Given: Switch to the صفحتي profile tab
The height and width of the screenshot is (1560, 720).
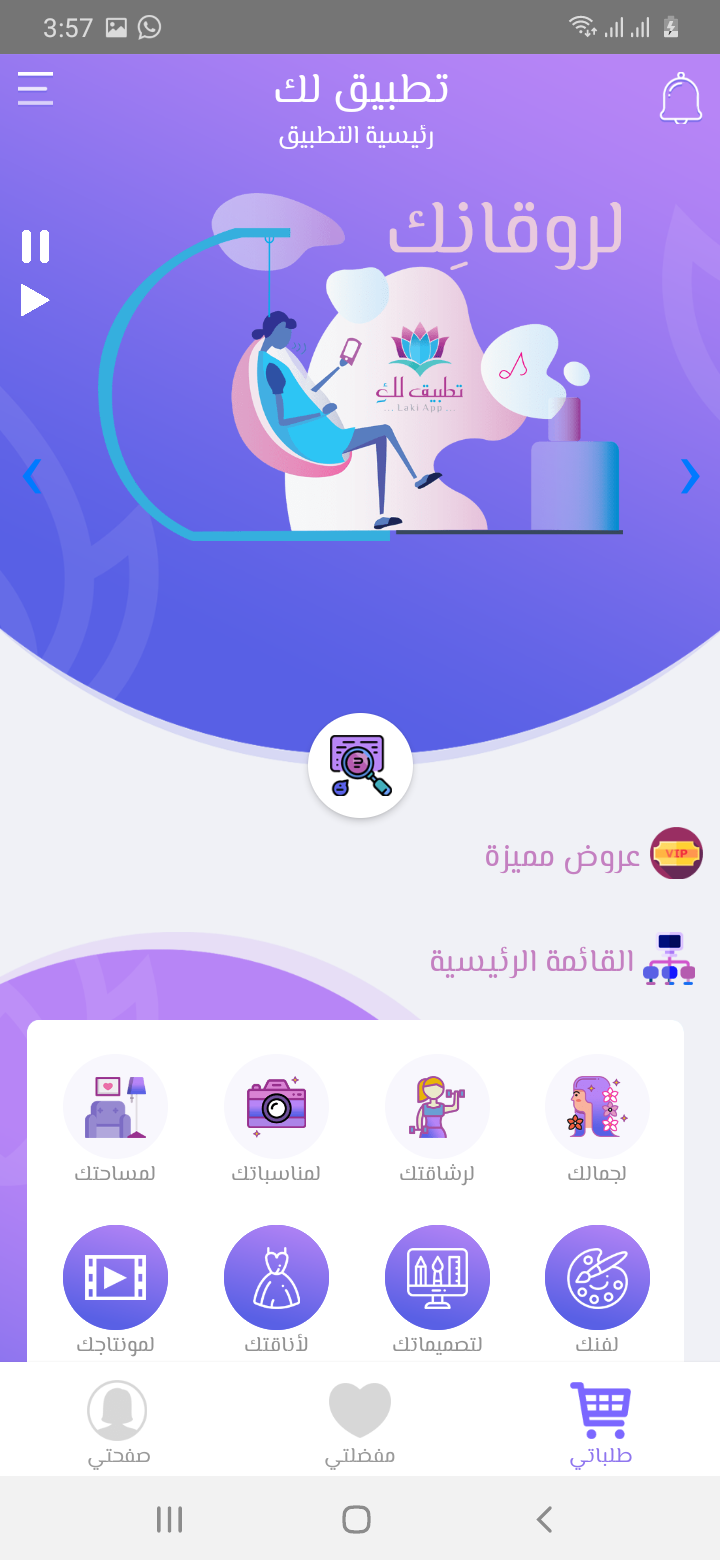Looking at the screenshot, I should (x=118, y=1422).
